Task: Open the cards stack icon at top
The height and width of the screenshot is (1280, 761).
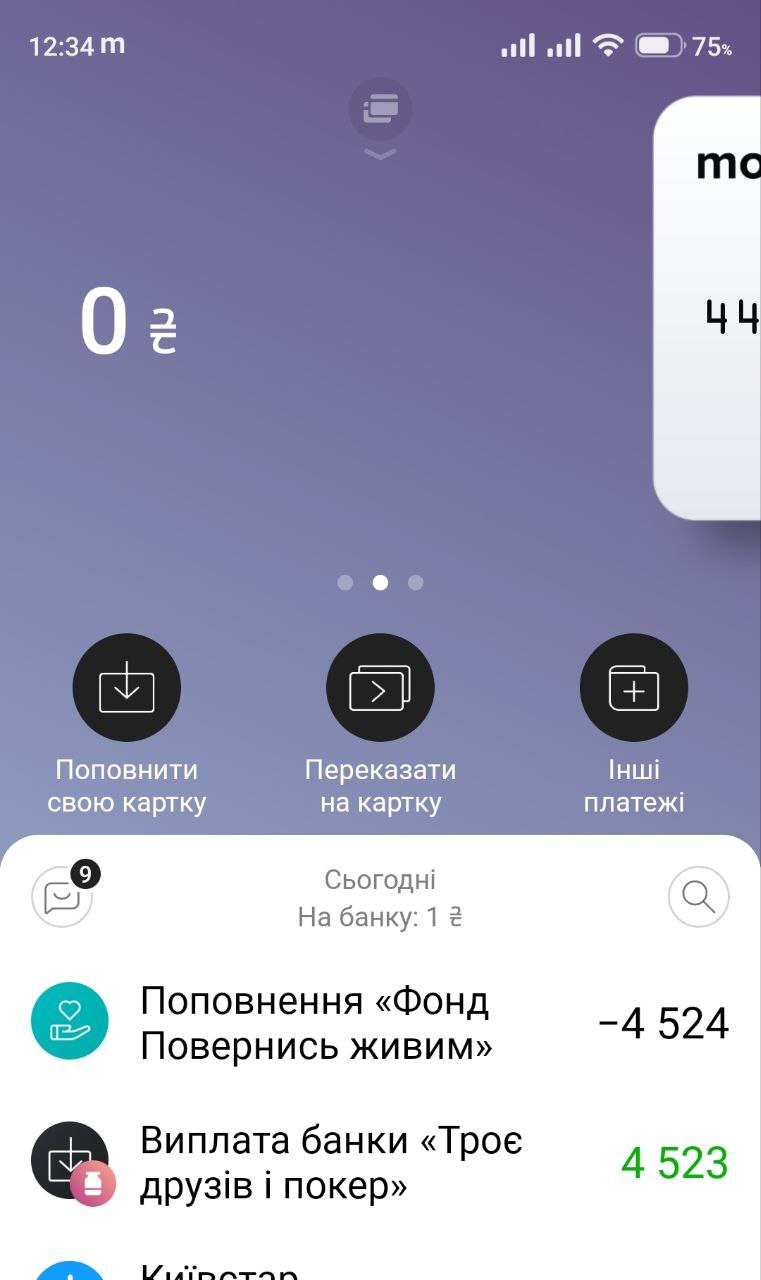Action: (x=380, y=108)
